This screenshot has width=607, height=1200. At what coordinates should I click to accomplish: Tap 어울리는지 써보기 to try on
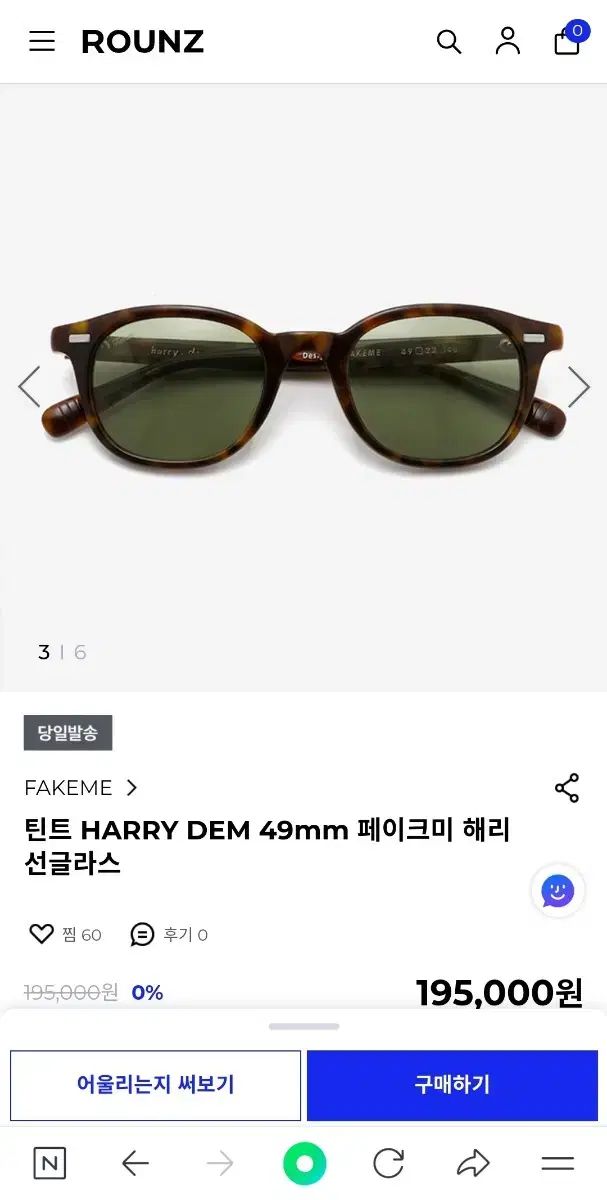click(x=155, y=1085)
